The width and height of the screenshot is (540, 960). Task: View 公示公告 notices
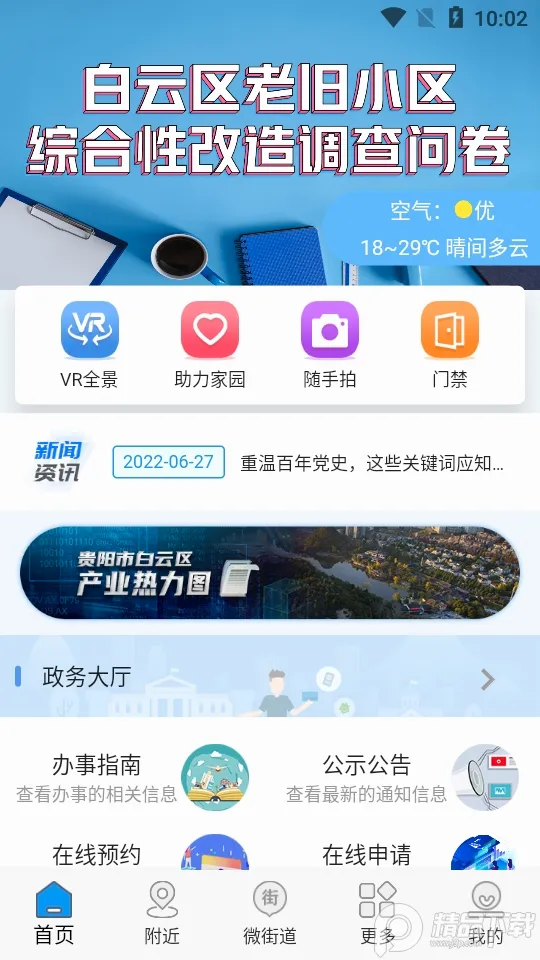(404, 777)
